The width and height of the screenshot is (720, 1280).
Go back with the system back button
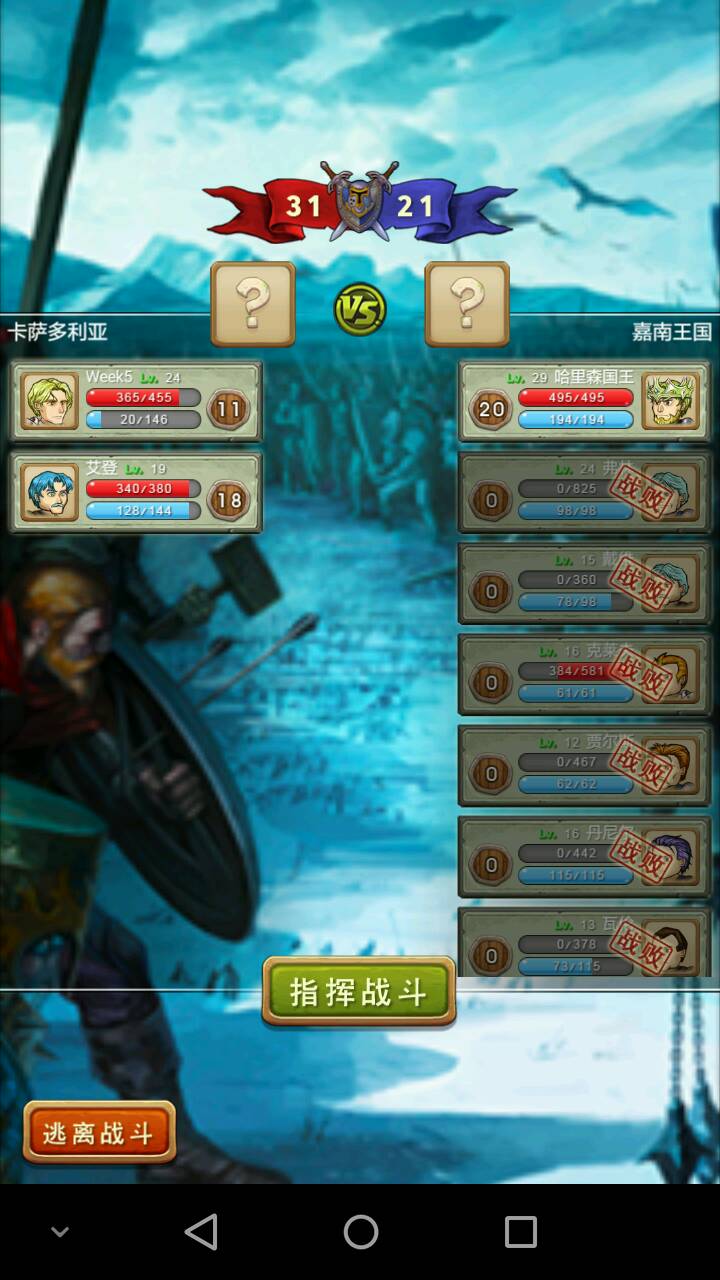point(201,1232)
